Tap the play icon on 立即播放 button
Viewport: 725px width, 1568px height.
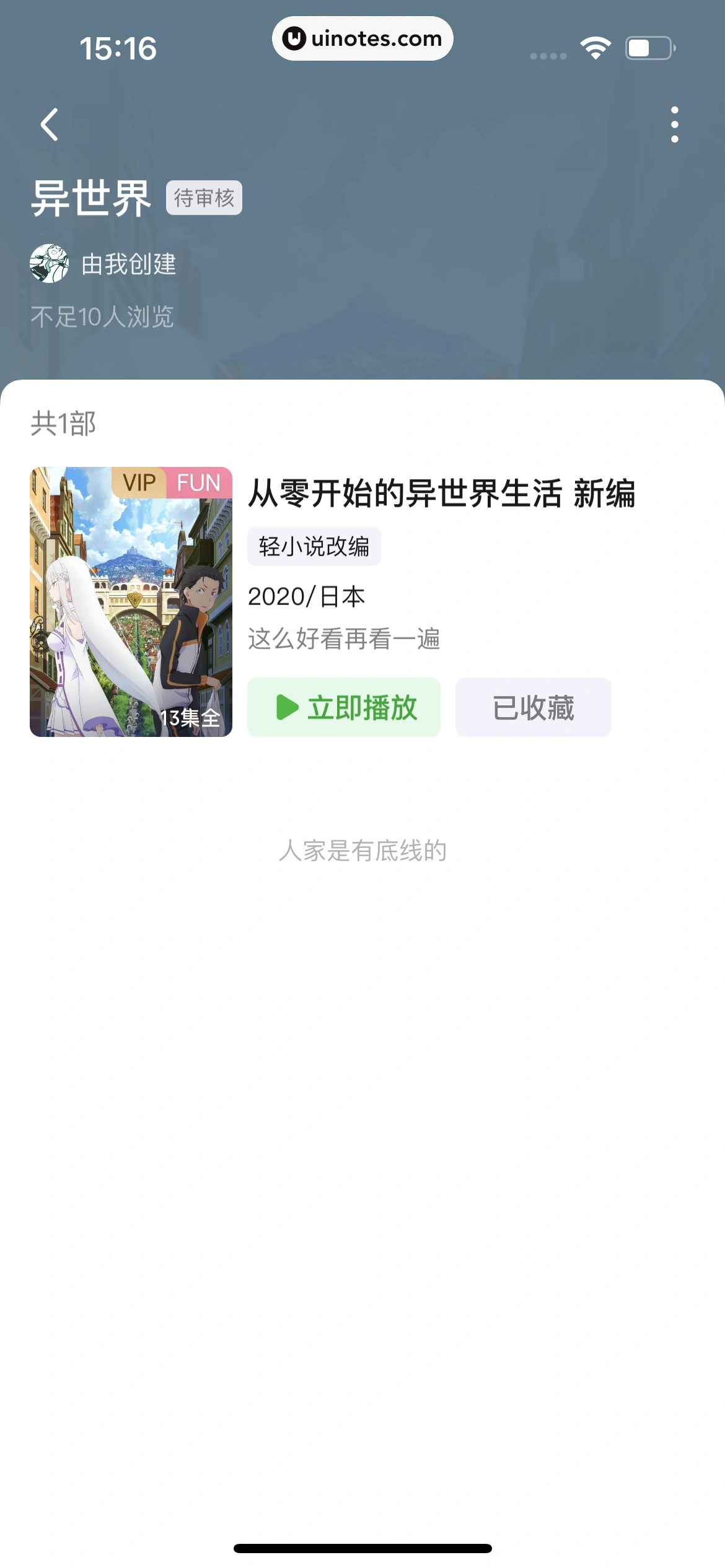pos(289,707)
